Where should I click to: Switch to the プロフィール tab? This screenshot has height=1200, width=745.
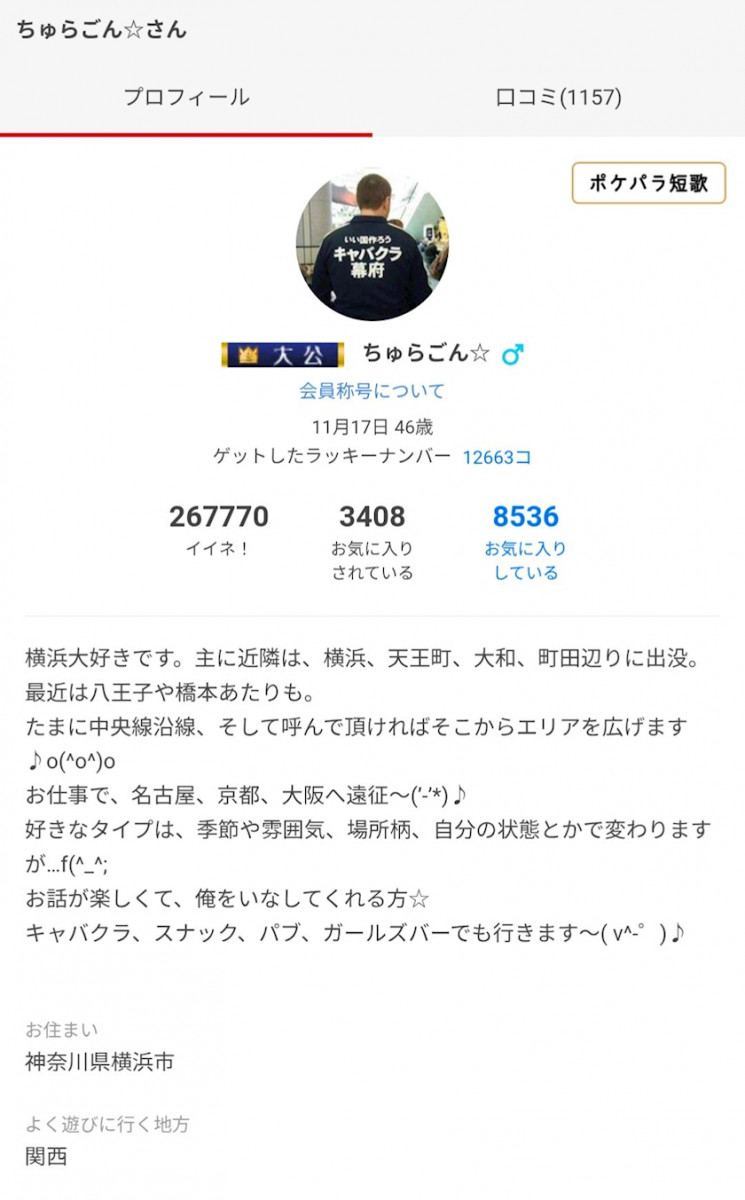click(186, 98)
